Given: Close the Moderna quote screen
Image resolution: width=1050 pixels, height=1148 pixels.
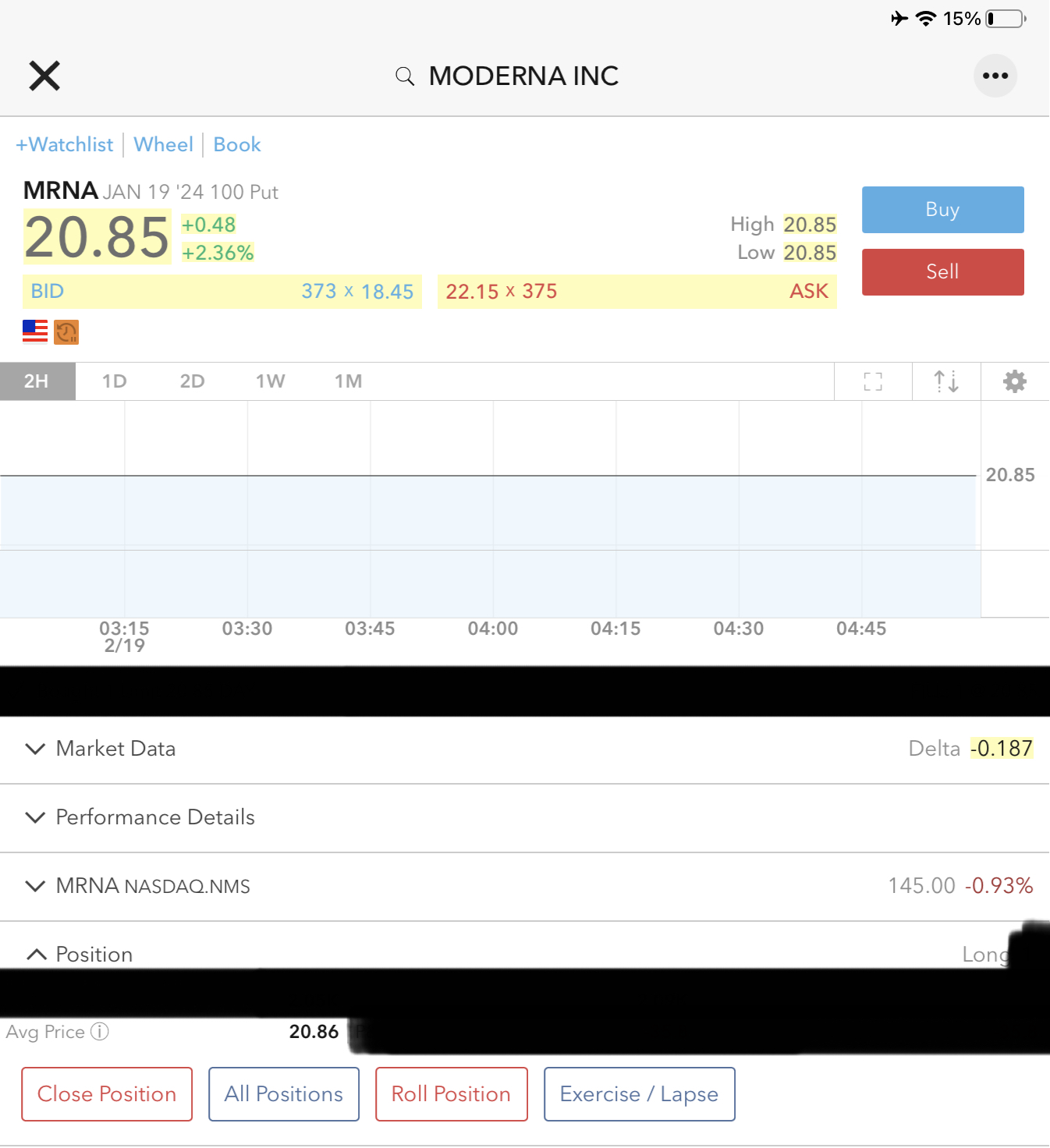Looking at the screenshot, I should pos(44,76).
